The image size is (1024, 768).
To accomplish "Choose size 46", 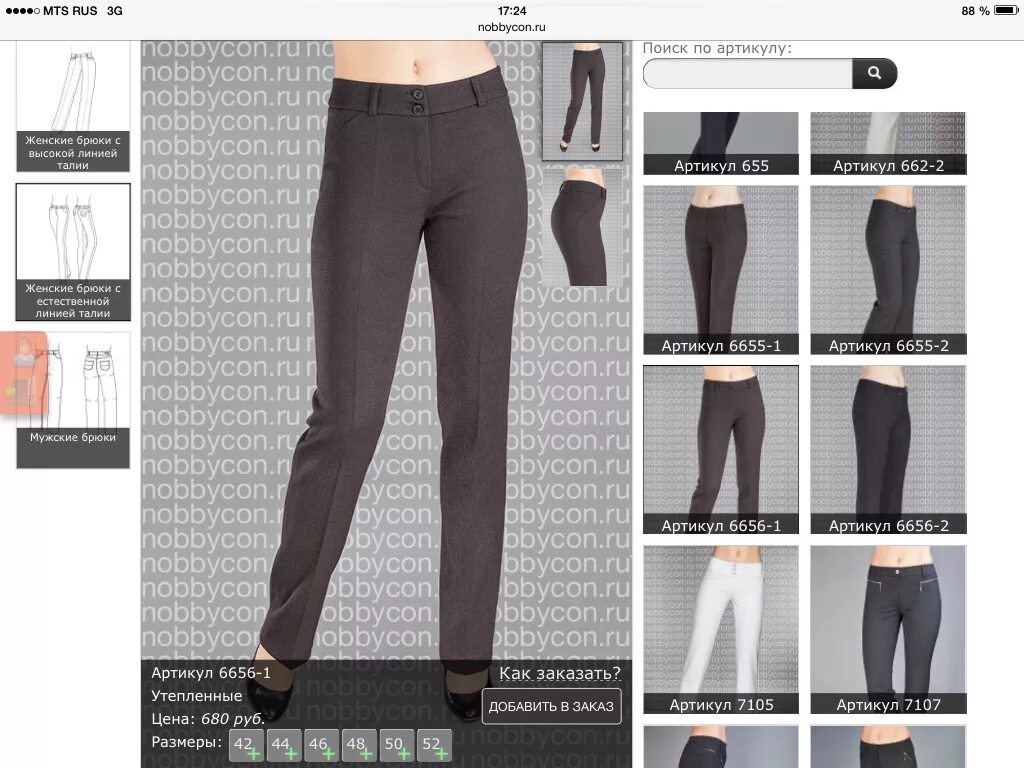I will (320, 745).
